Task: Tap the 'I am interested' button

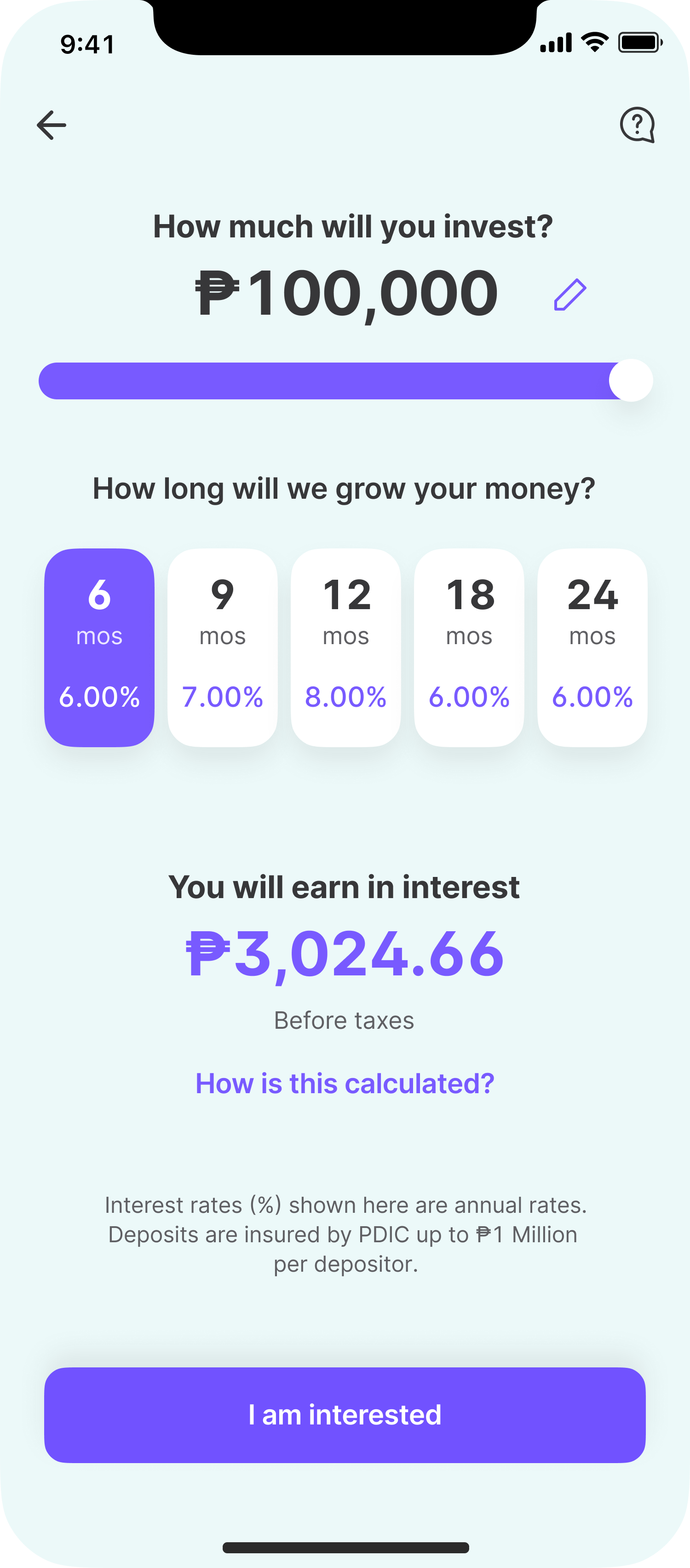Action: [x=345, y=1415]
